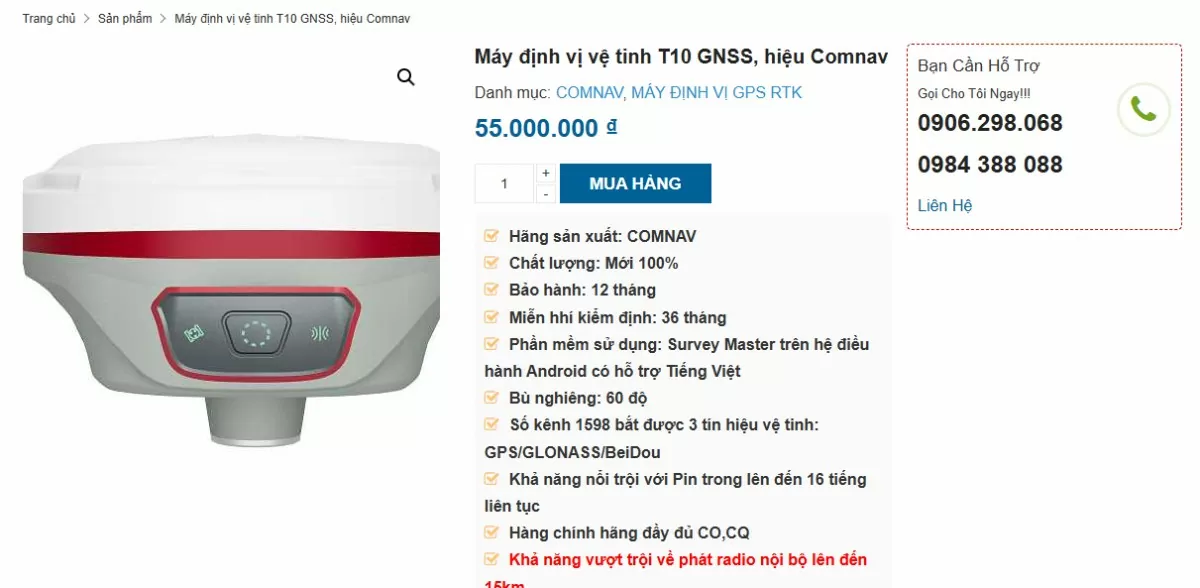Tap the green phone call icon
Viewport: 1200px width, 588px height.
1143,109
